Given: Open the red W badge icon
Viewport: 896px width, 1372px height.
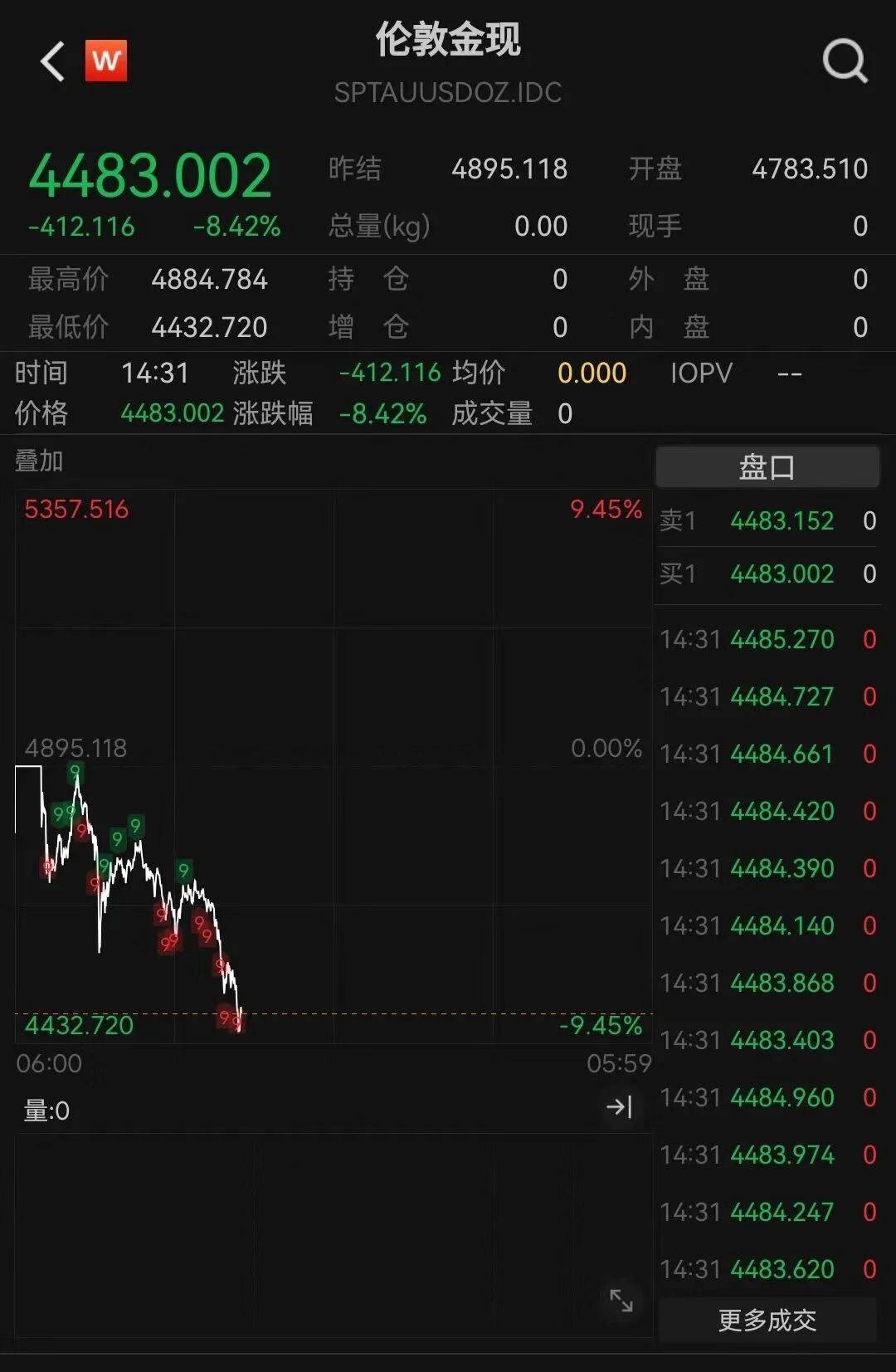Looking at the screenshot, I should [x=106, y=61].
